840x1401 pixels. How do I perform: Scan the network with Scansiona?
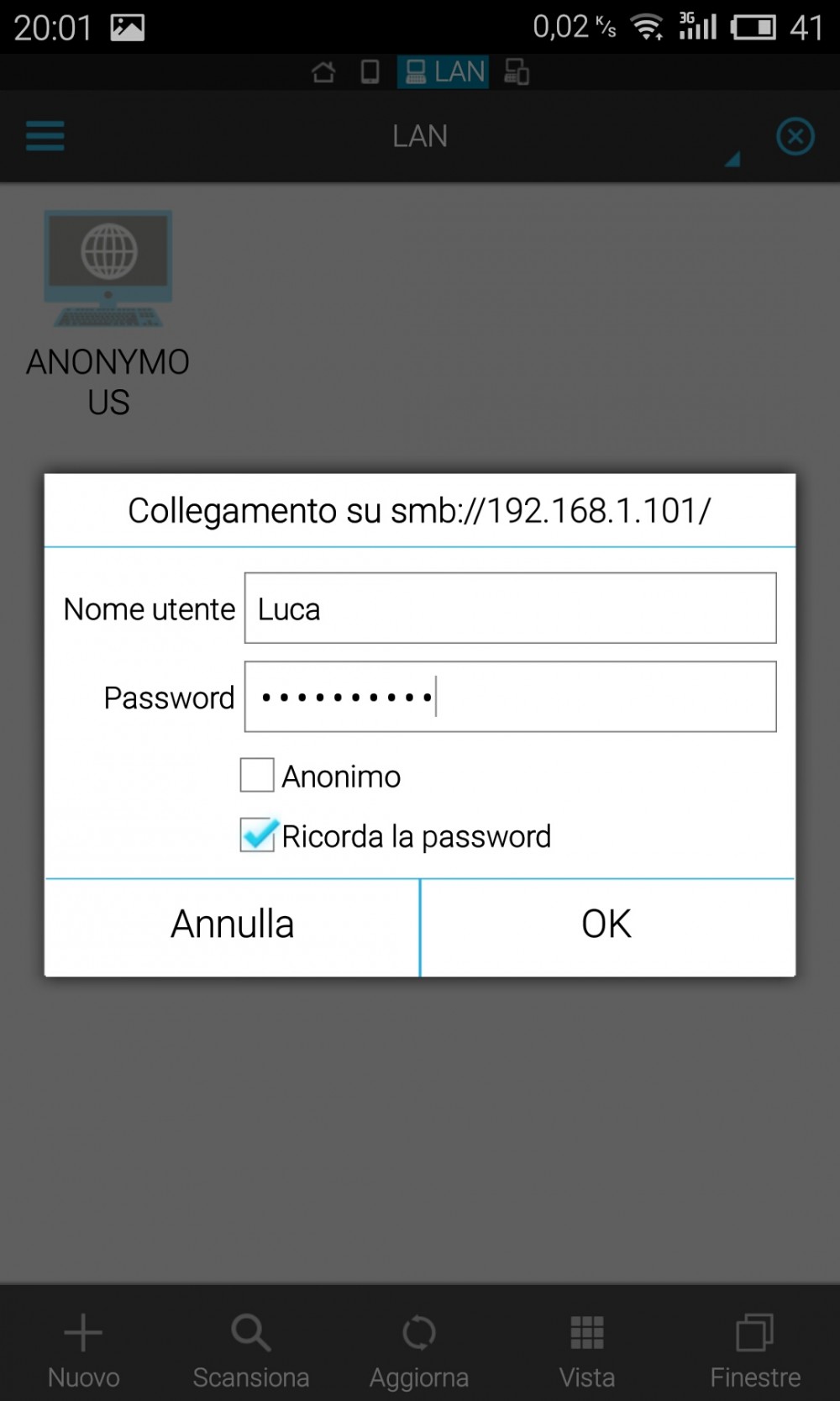[x=251, y=1350]
